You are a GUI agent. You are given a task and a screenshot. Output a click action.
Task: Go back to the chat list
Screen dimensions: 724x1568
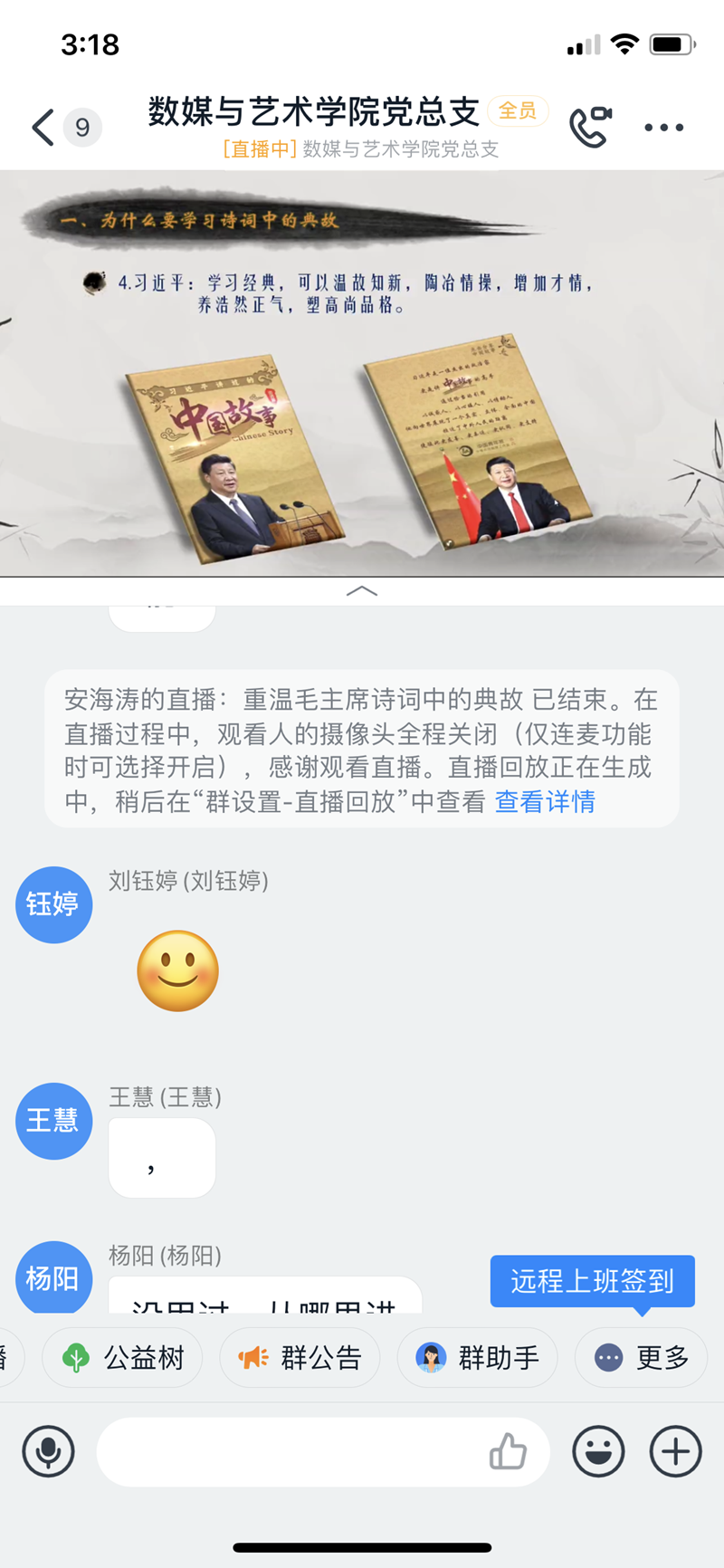(43, 128)
